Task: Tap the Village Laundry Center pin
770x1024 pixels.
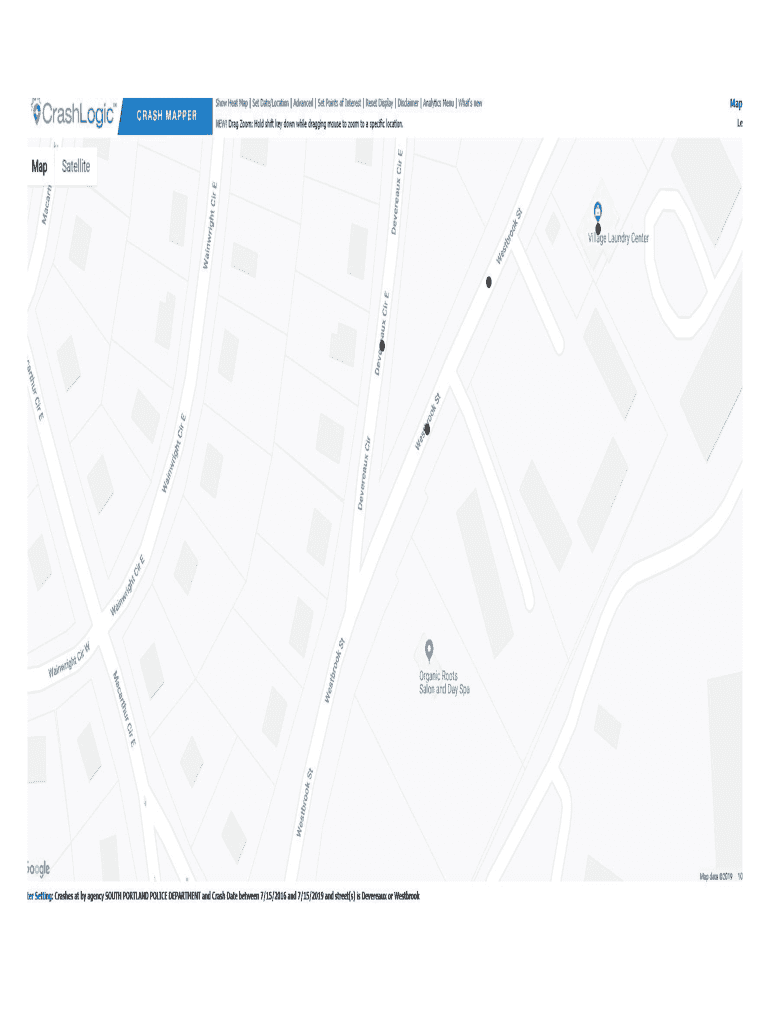Action: click(598, 212)
